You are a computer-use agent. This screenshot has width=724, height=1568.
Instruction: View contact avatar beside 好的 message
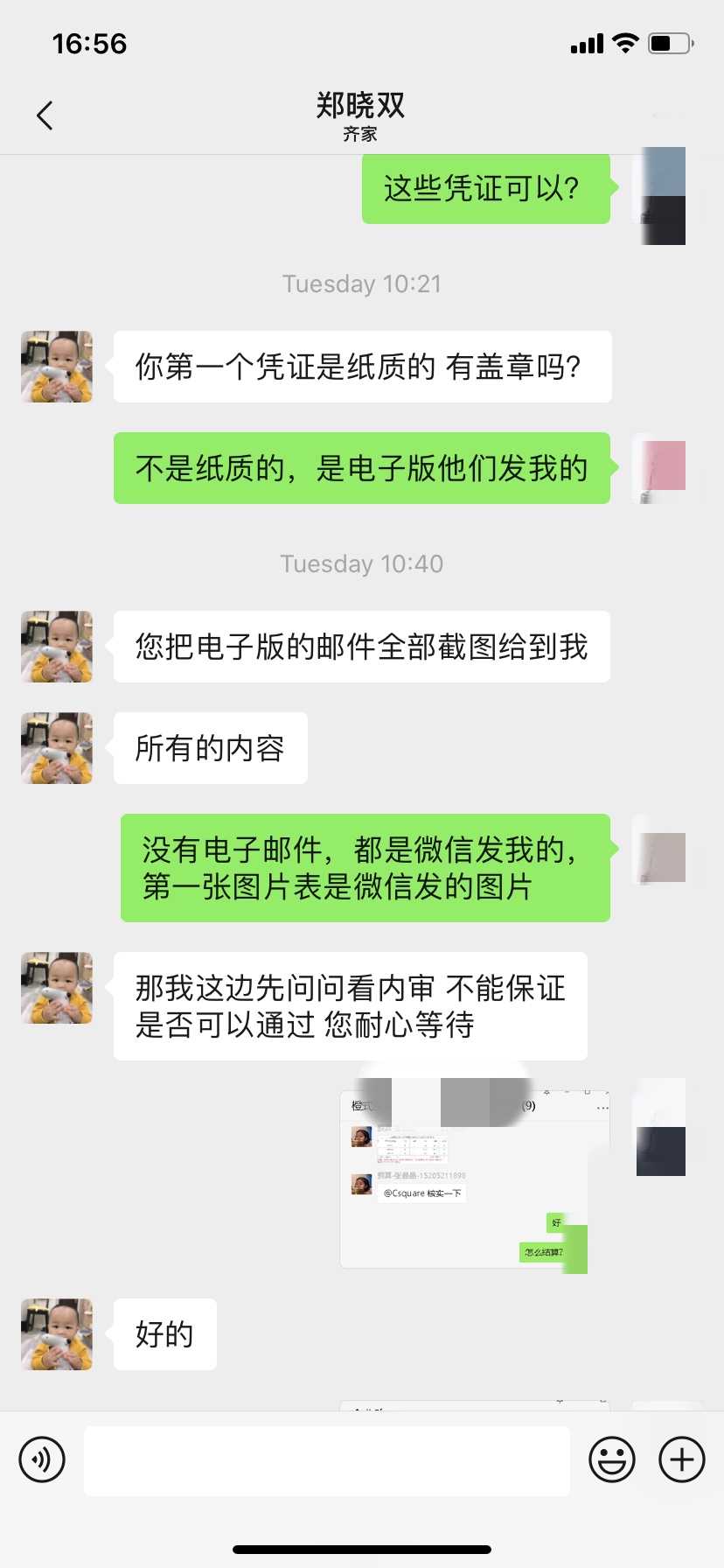[x=57, y=1333]
